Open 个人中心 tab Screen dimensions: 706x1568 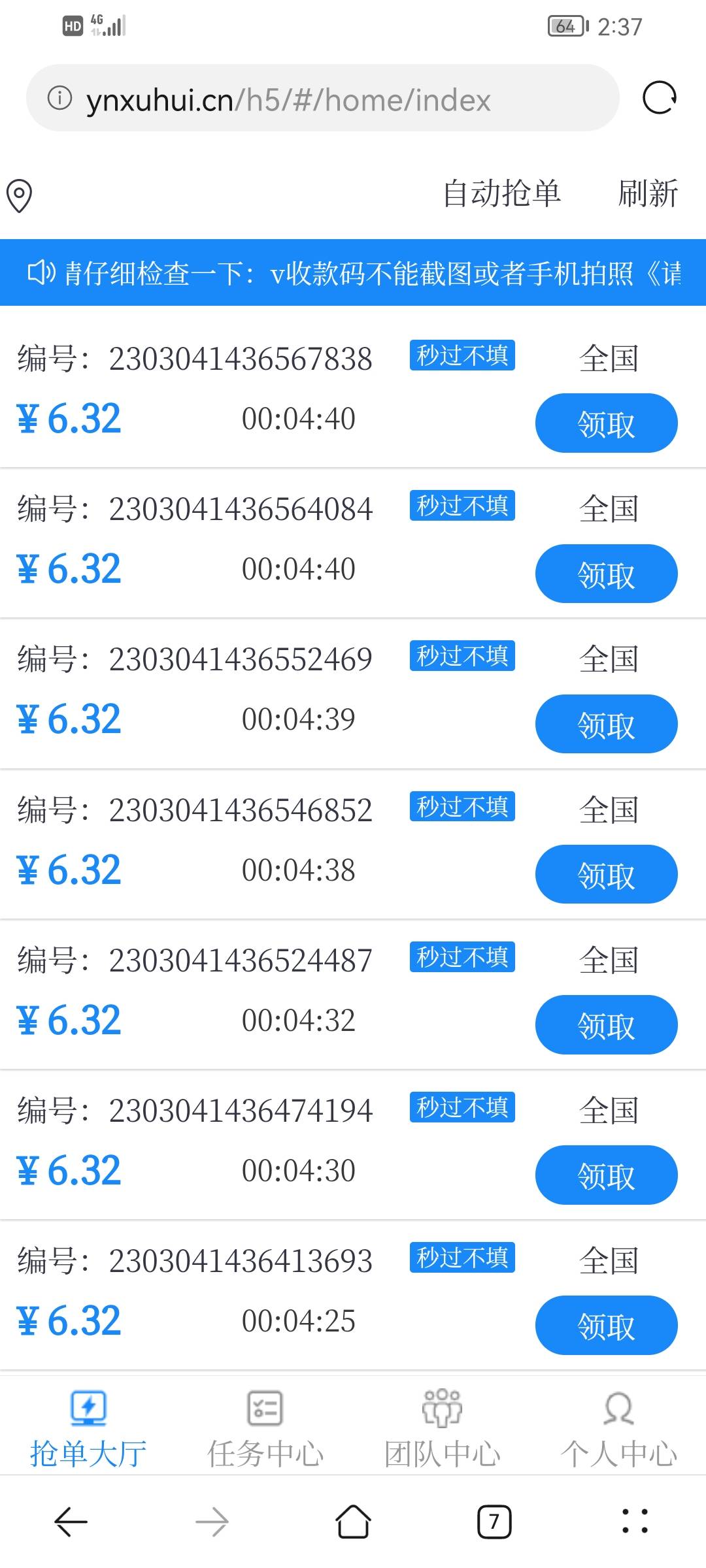pyautogui.click(x=618, y=1429)
